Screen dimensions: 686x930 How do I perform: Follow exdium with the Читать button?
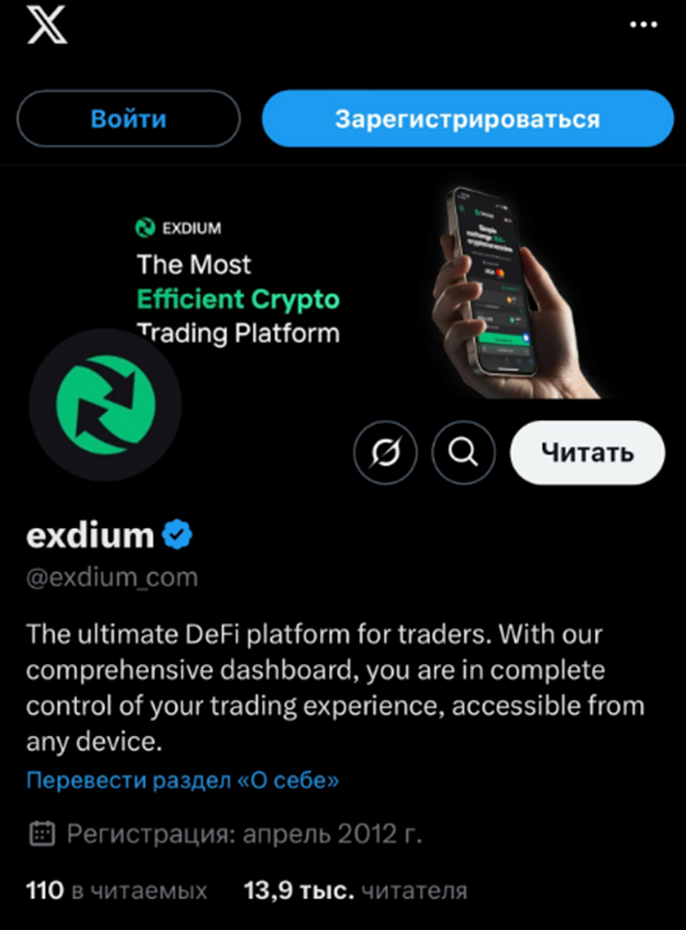coord(587,452)
